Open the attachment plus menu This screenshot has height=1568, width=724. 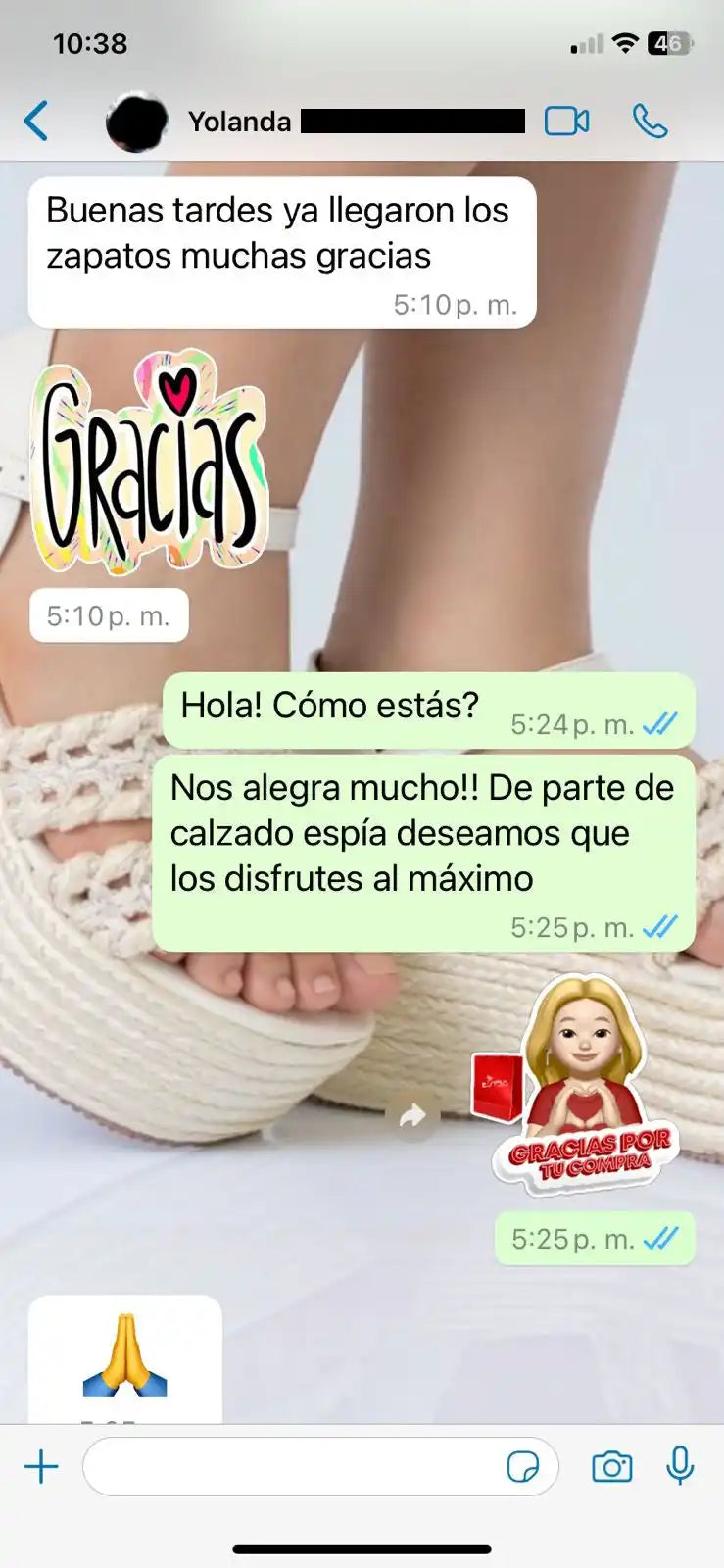pyautogui.click(x=41, y=1467)
